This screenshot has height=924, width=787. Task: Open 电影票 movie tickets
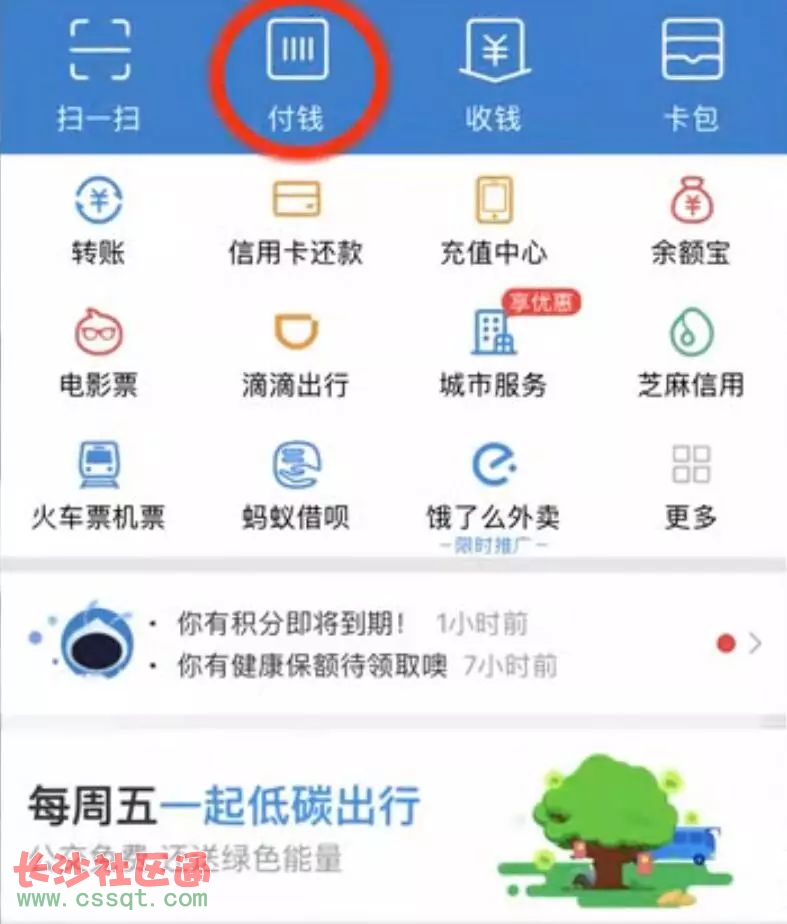(x=98, y=352)
